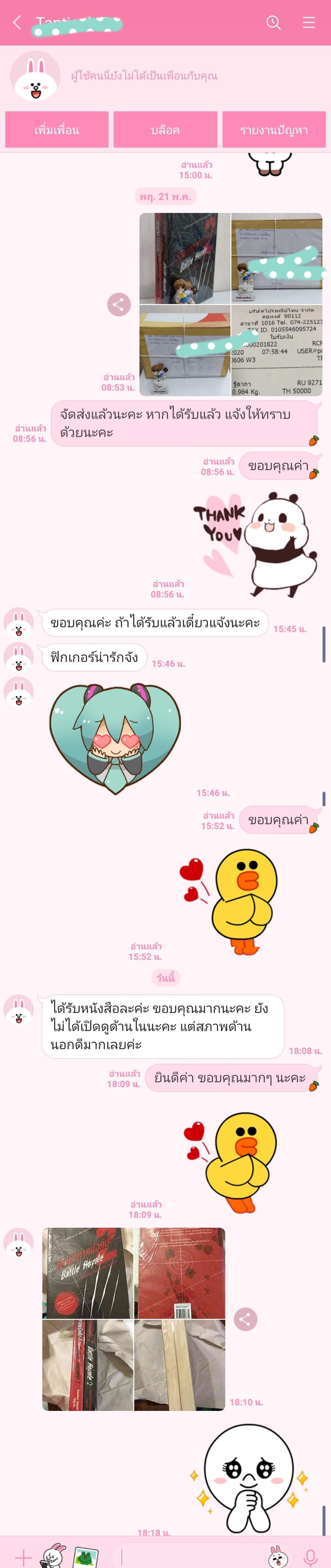The width and height of the screenshot is (331, 1568).
Task: Select รายงานปัญหา to report
Action: point(274,130)
